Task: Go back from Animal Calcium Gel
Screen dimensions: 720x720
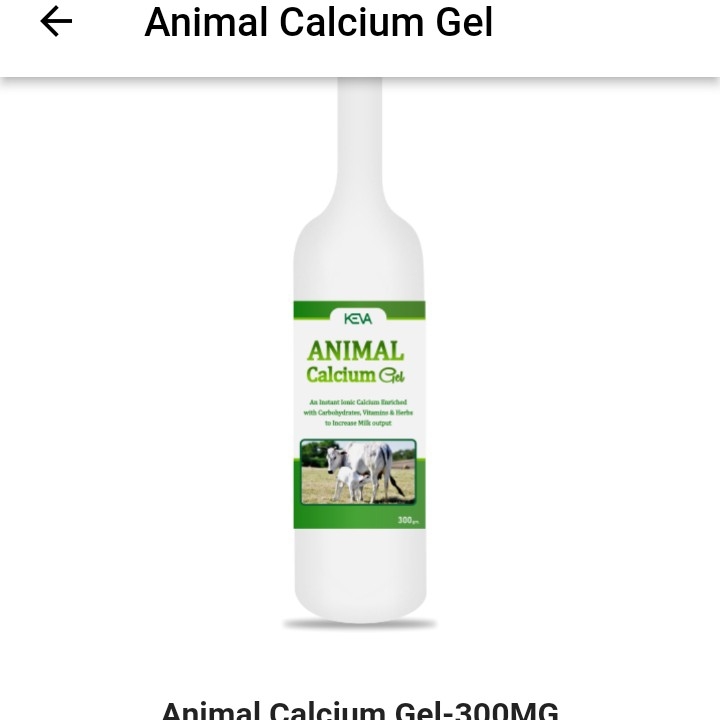Action: [56, 22]
